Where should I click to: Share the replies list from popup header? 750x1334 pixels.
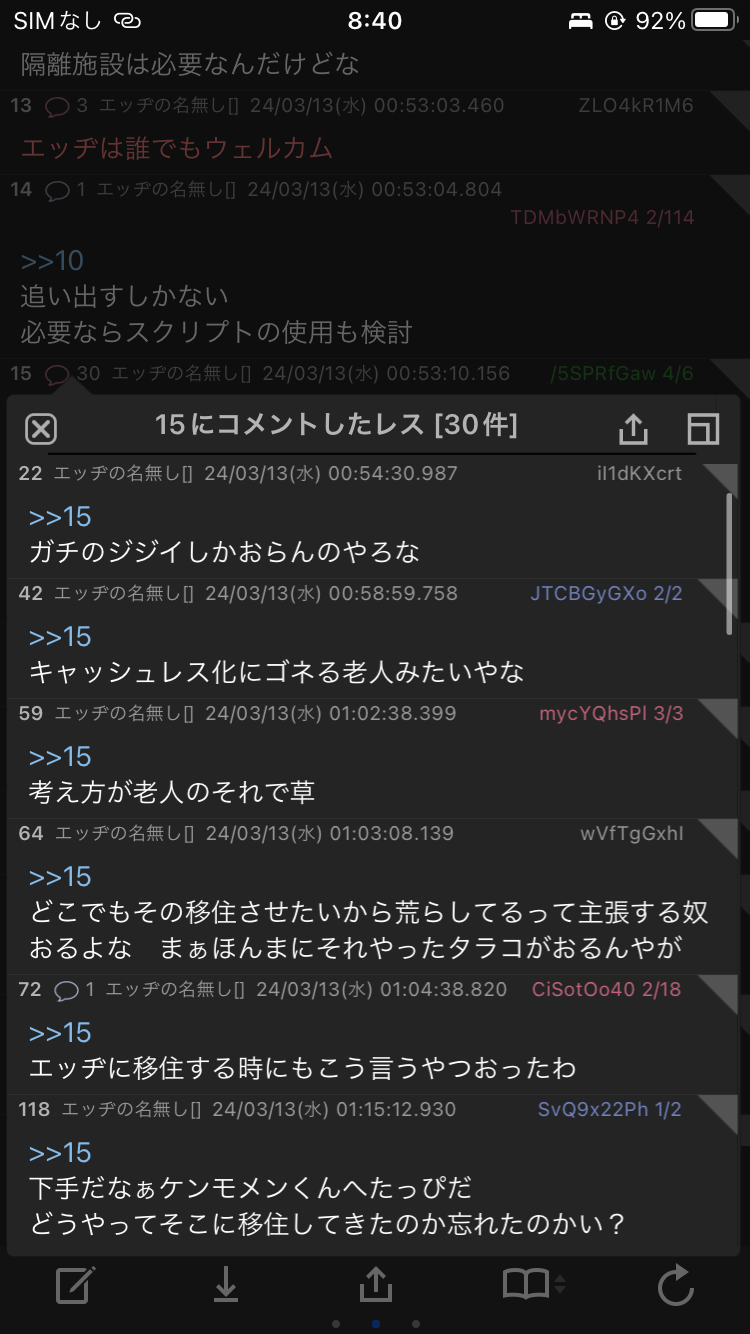(632, 429)
